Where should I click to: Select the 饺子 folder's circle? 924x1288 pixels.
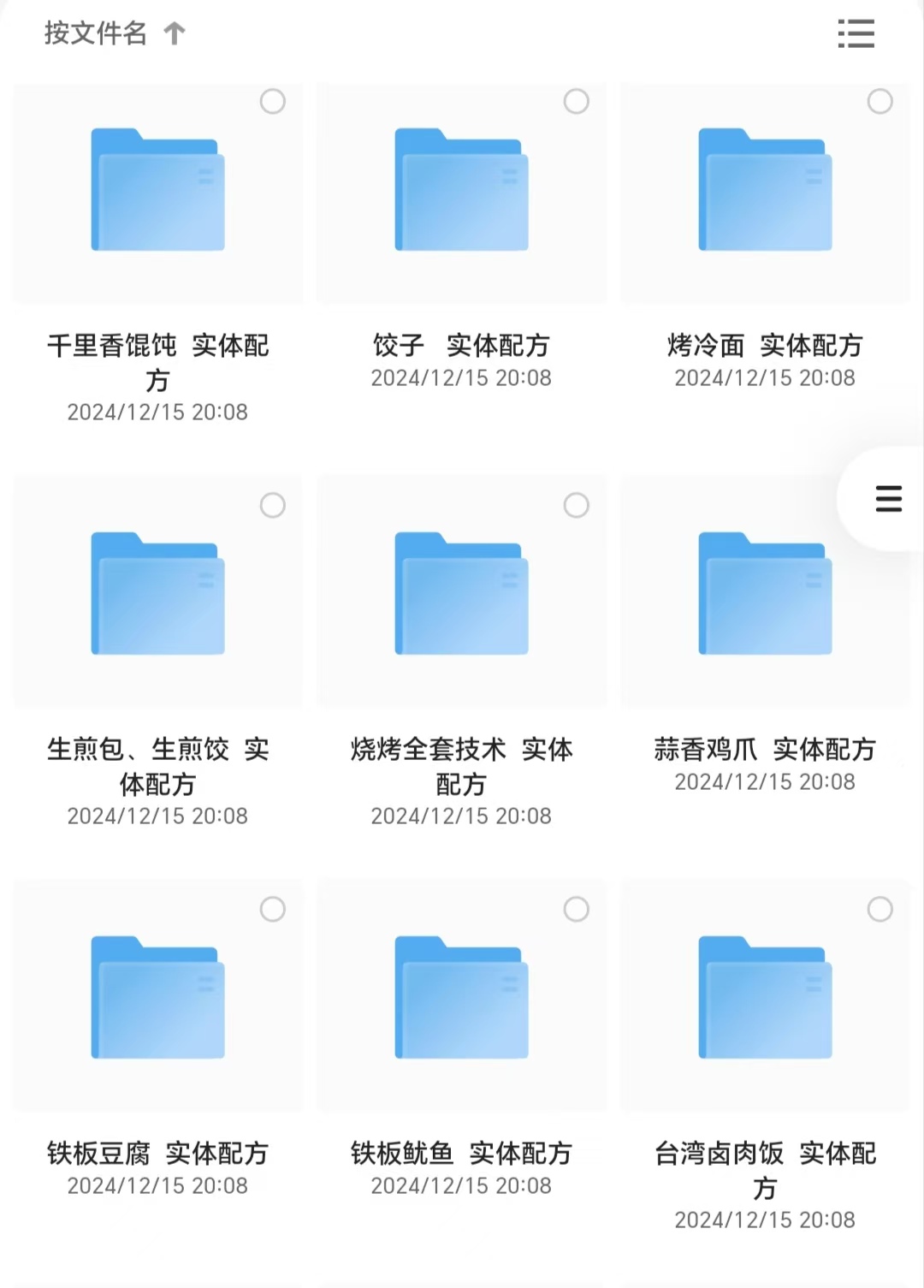click(577, 102)
